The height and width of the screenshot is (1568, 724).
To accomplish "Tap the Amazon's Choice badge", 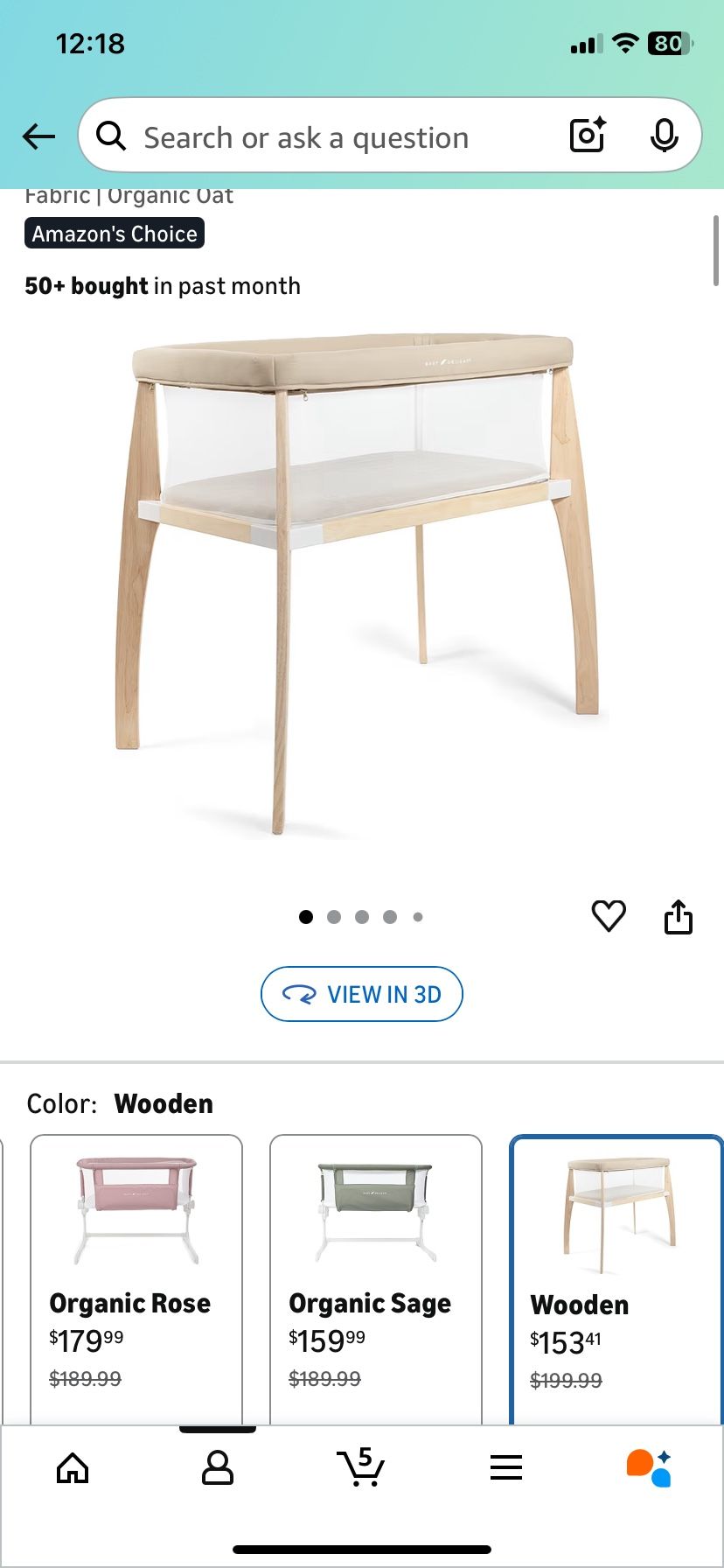I will pos(114,234).
